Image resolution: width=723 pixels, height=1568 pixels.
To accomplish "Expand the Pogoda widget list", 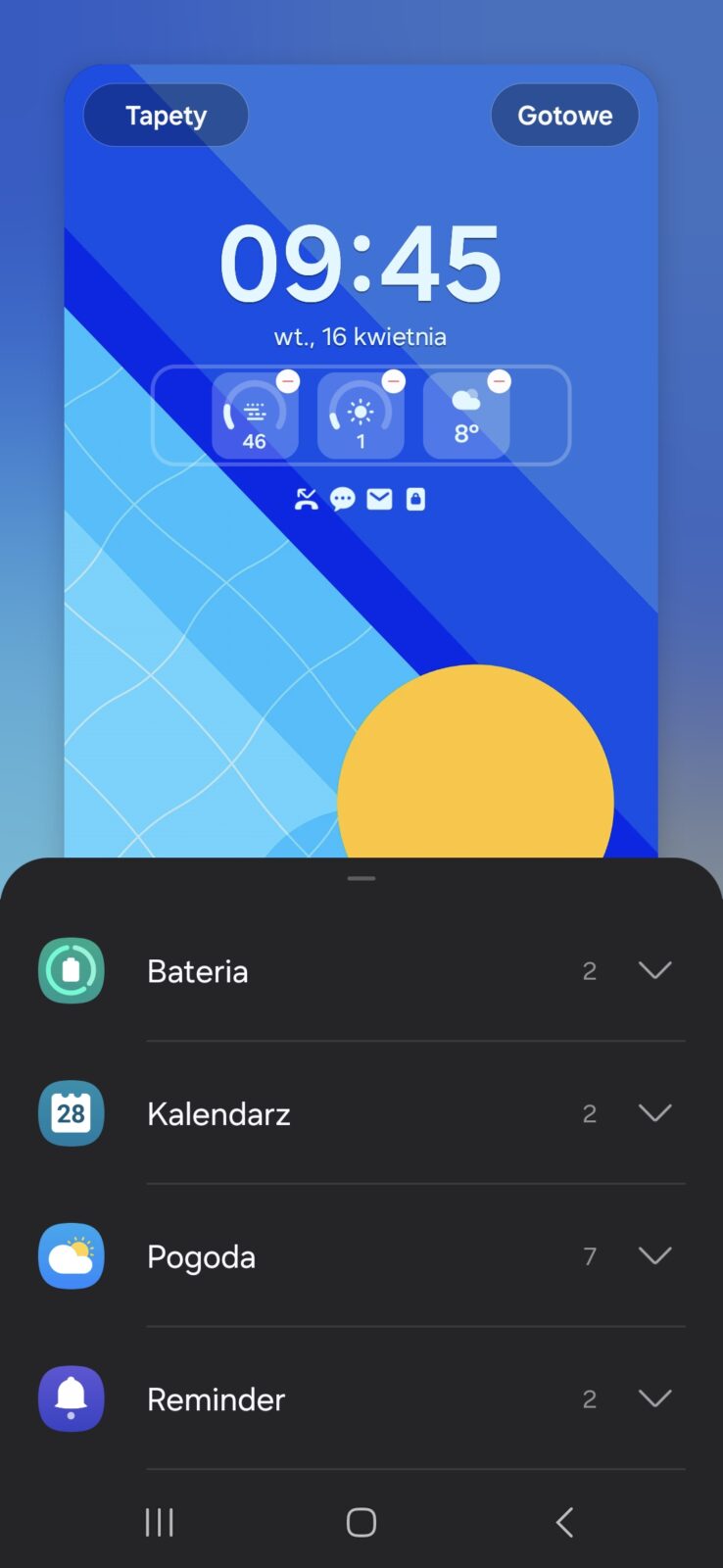I will coord(654,1256).
